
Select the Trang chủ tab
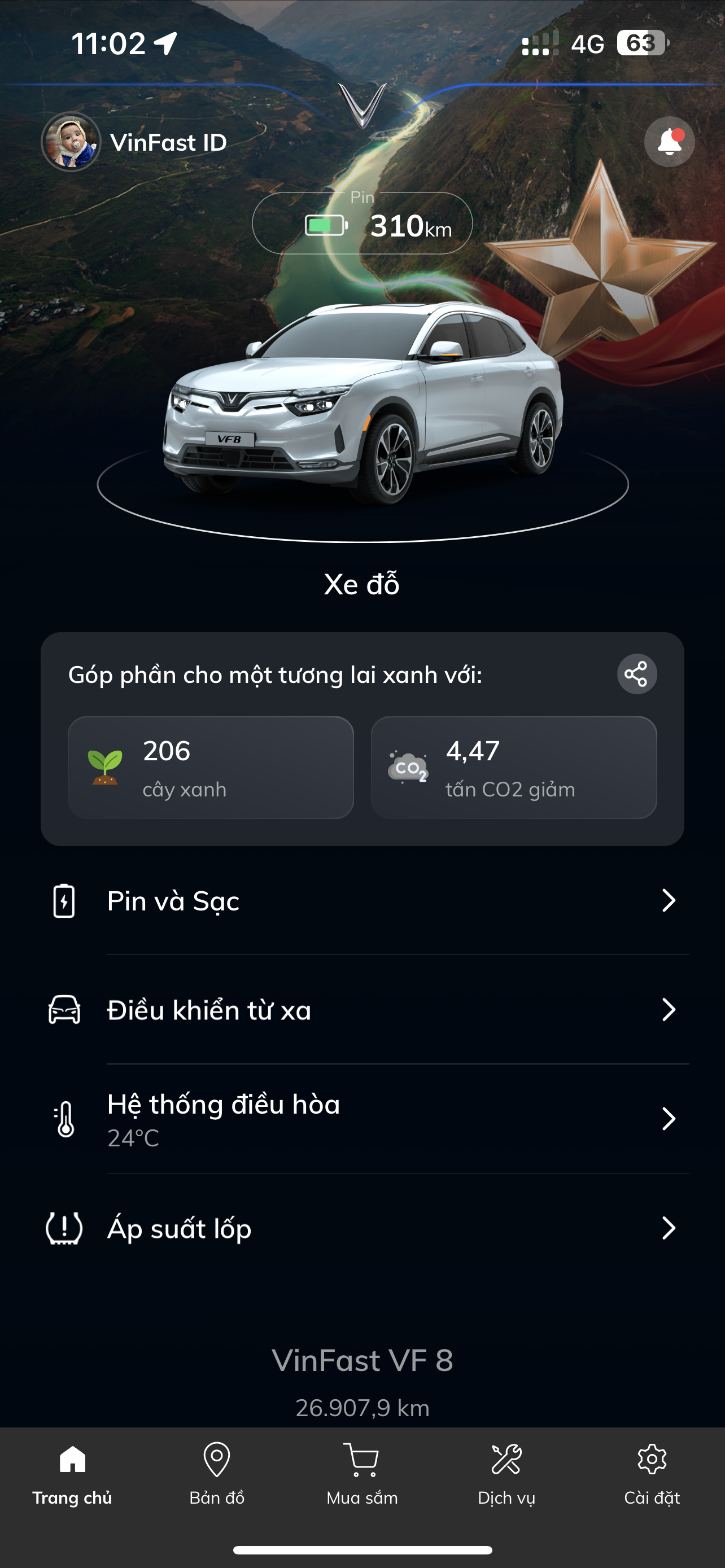pos(72,1473)
